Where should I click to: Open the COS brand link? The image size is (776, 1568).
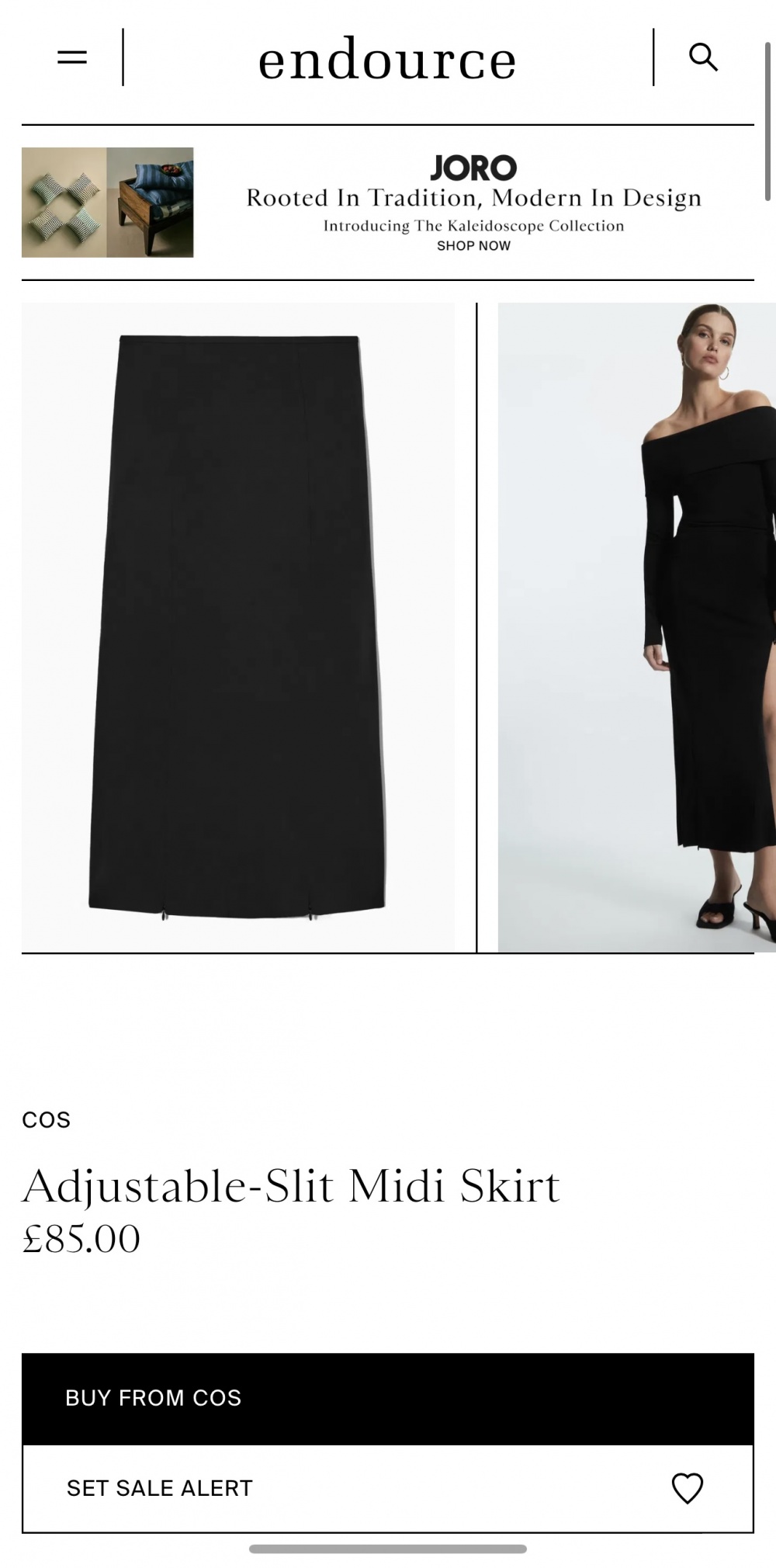click(47, 1119)
